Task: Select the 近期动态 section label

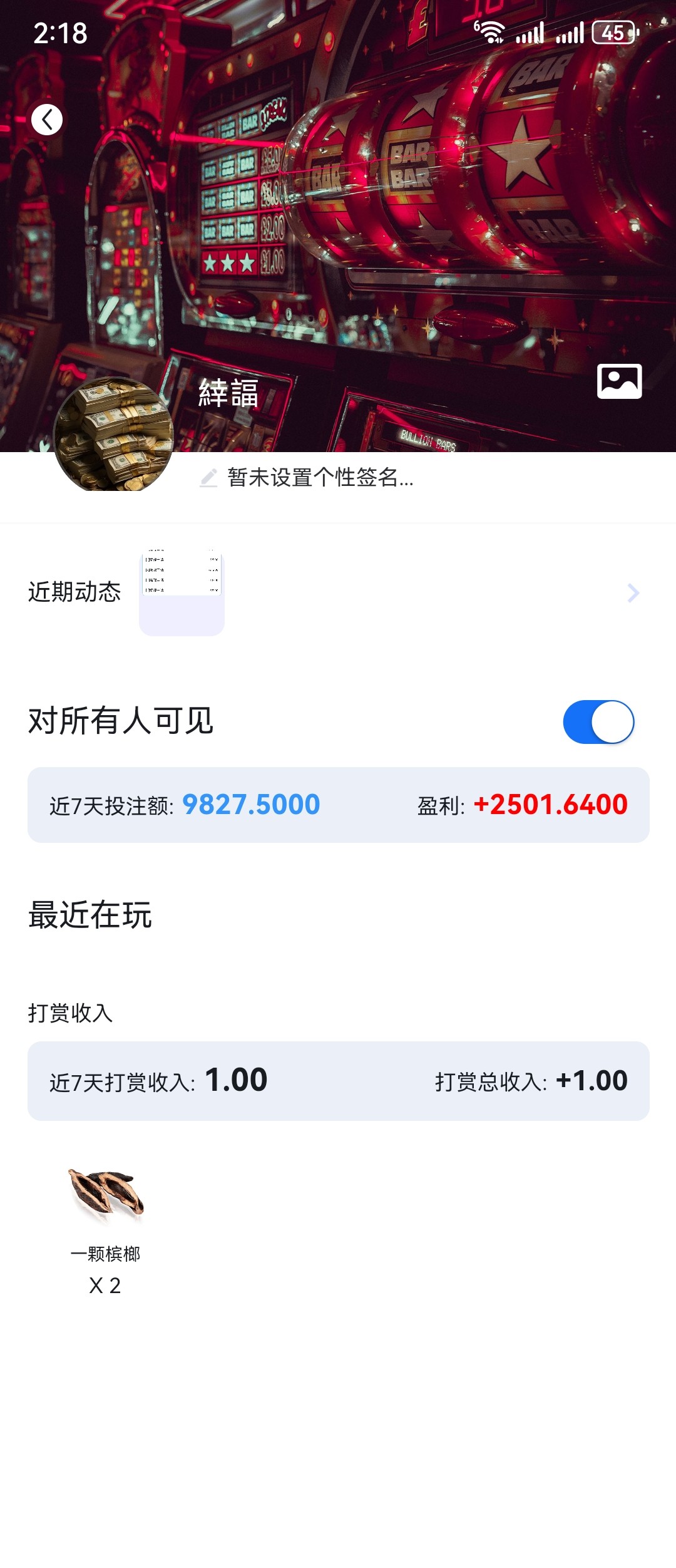Action: [76, 592]
